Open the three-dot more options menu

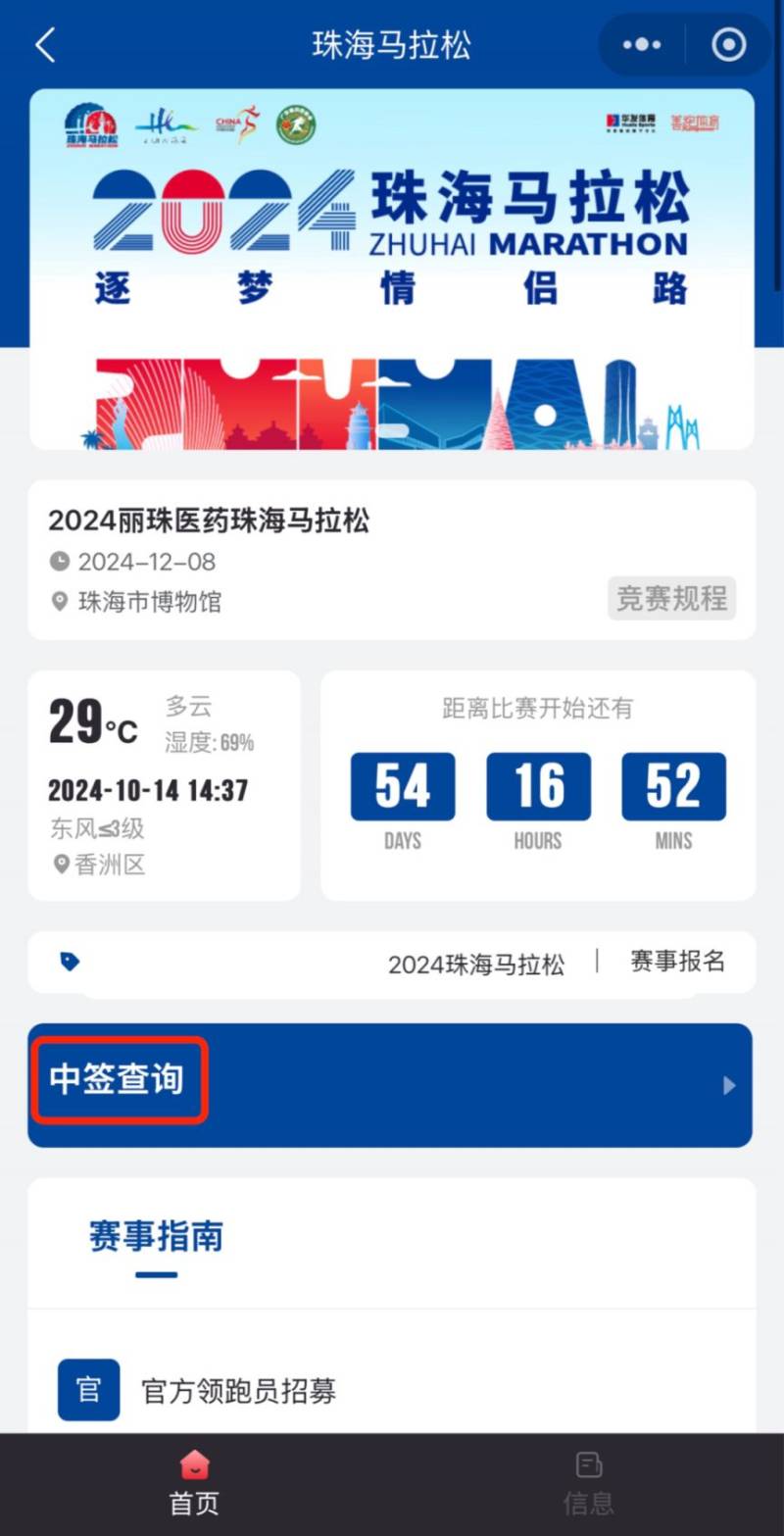point(641,44)
